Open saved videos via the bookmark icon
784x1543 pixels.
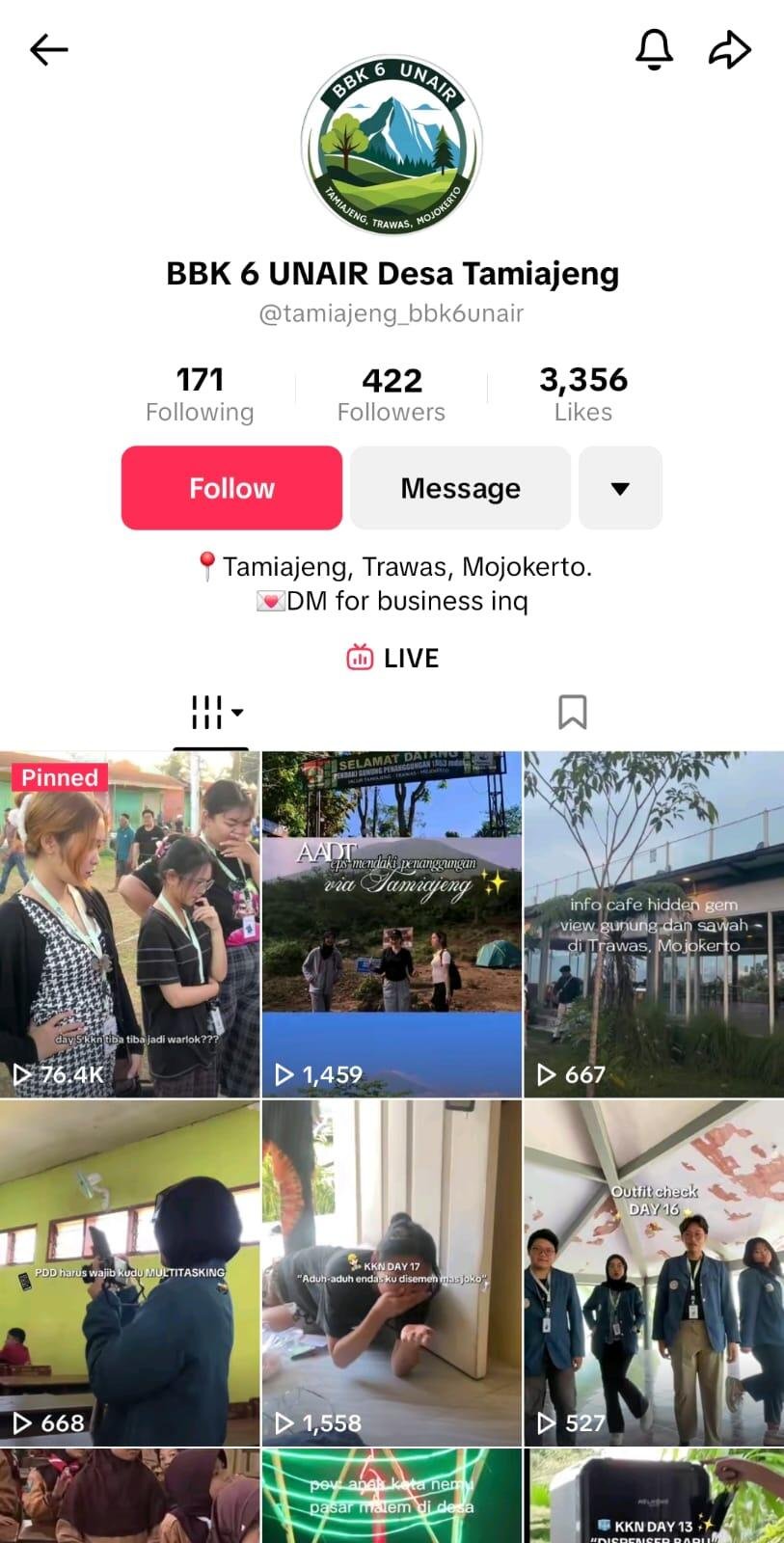[x=574, y=711]
